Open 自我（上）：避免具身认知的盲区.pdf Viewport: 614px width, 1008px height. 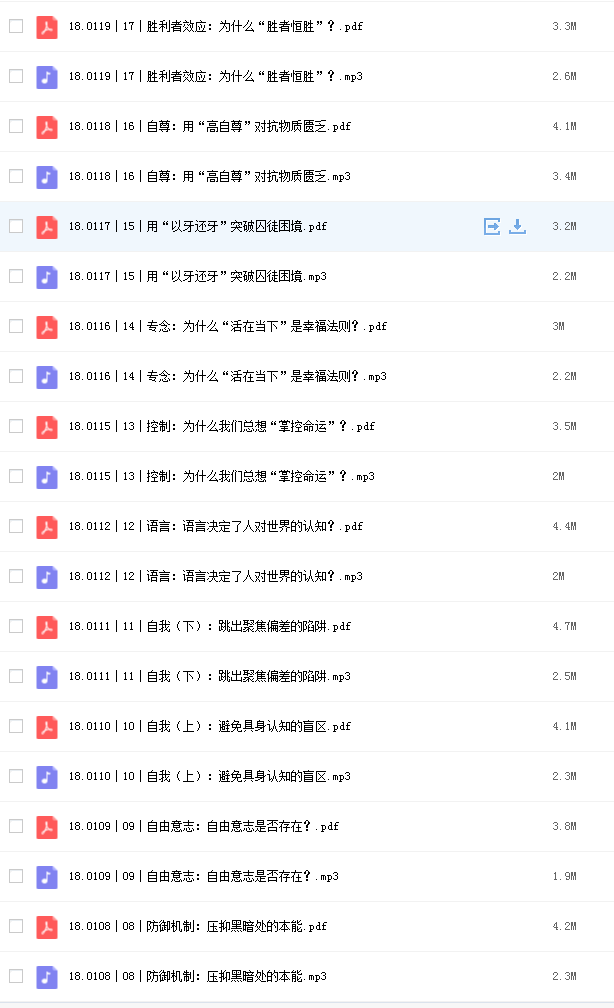point(210,726)
